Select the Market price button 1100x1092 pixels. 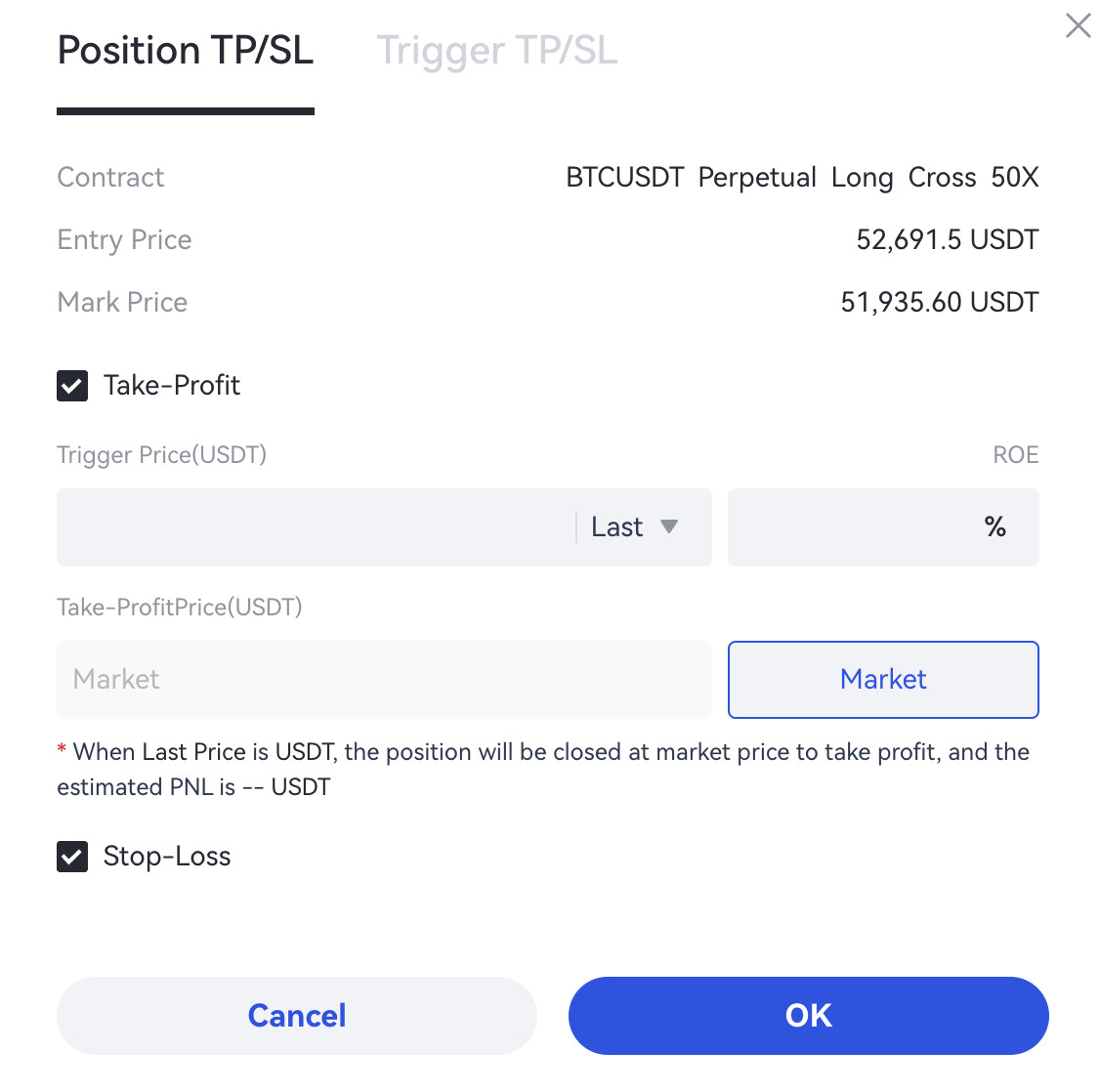[882, 680]
